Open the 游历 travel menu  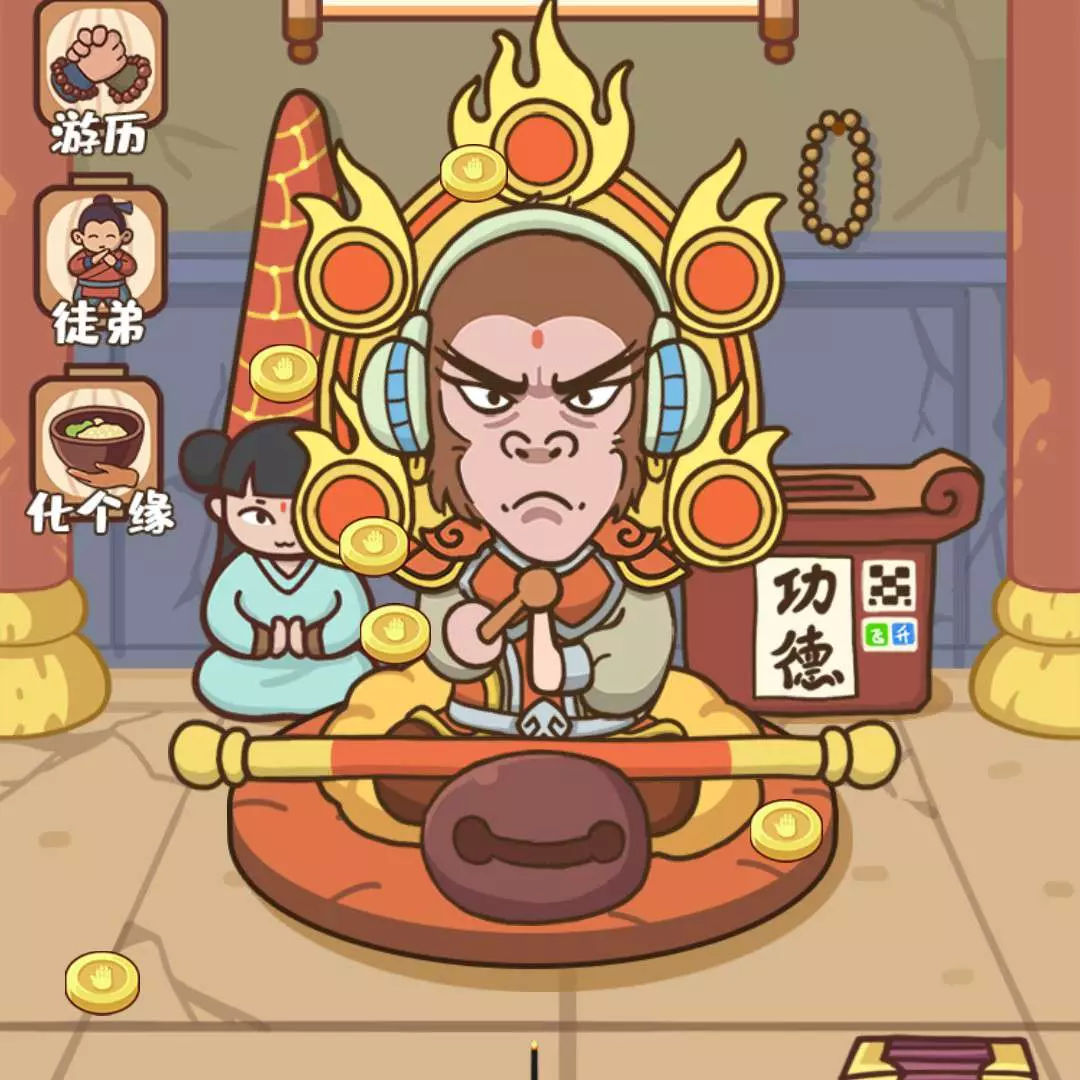coord(101,75)
